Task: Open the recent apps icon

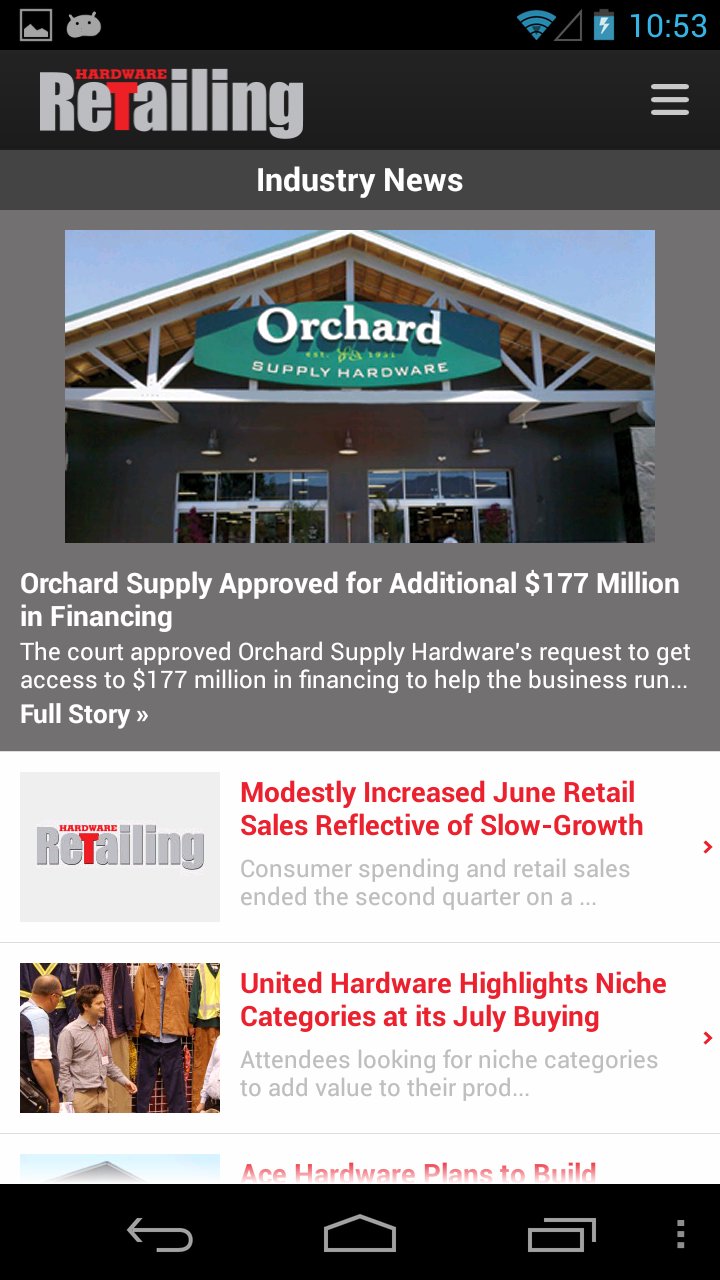Action: (x=558, y=1235)
